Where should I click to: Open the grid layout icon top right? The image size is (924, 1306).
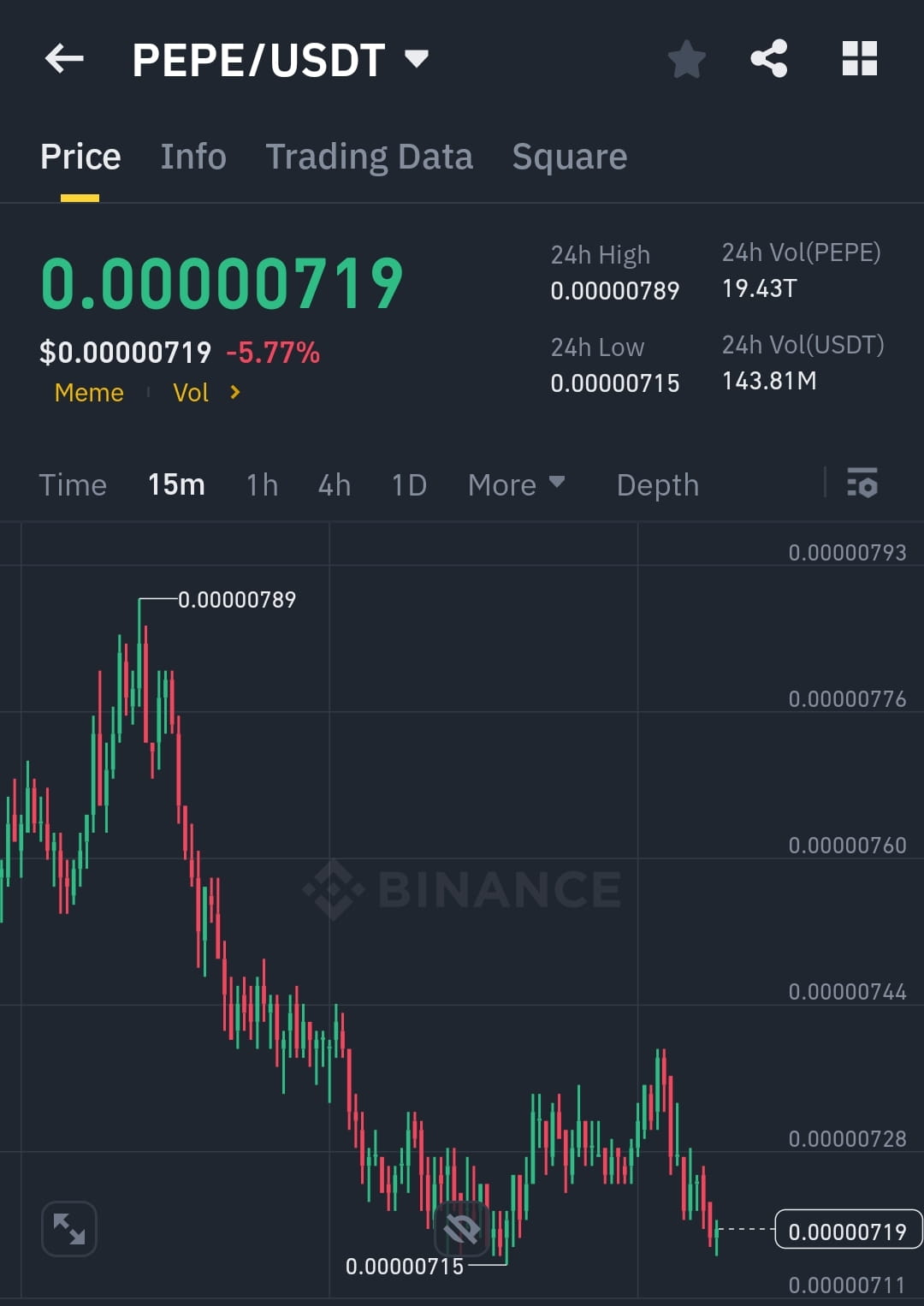[859, 58]
